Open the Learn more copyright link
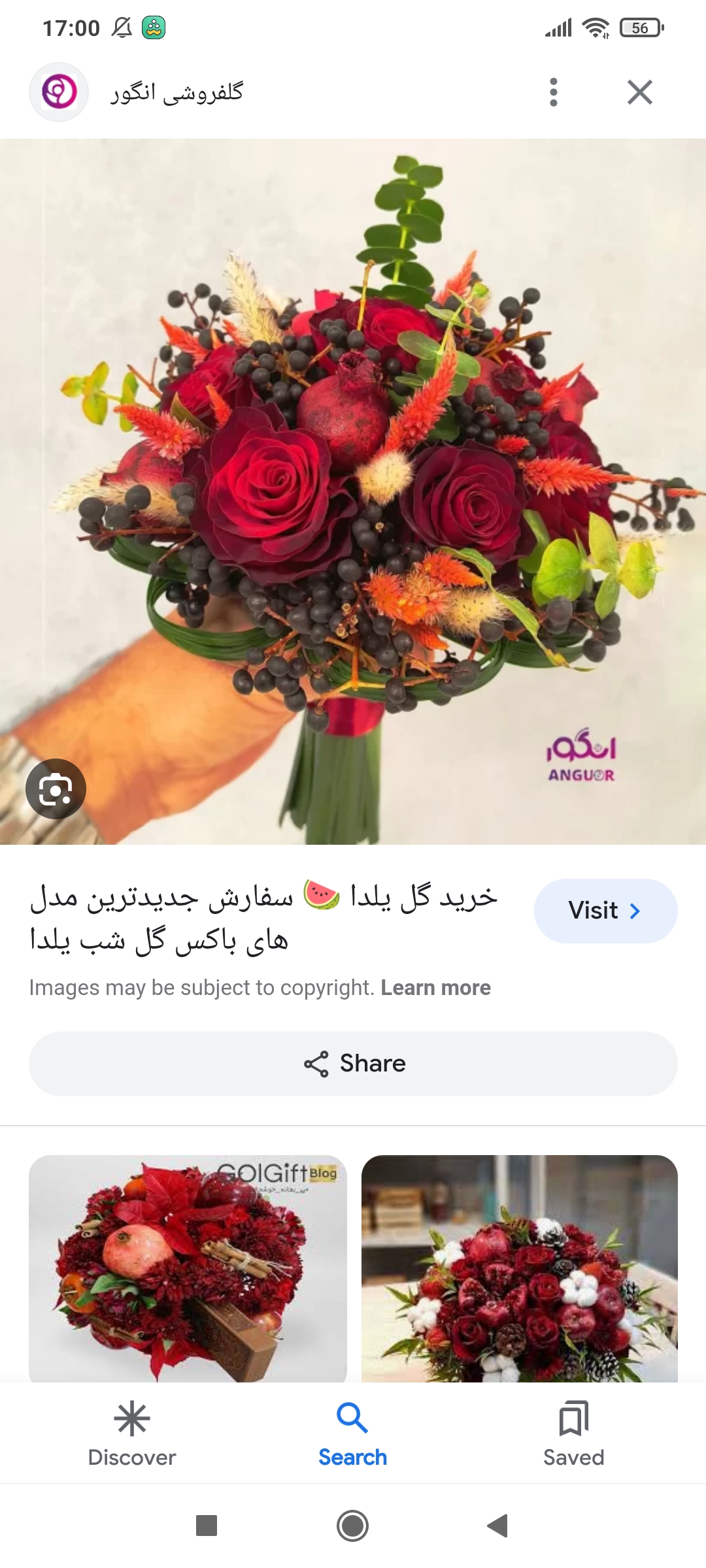The image size is (706, 1568). click(435, 988)
